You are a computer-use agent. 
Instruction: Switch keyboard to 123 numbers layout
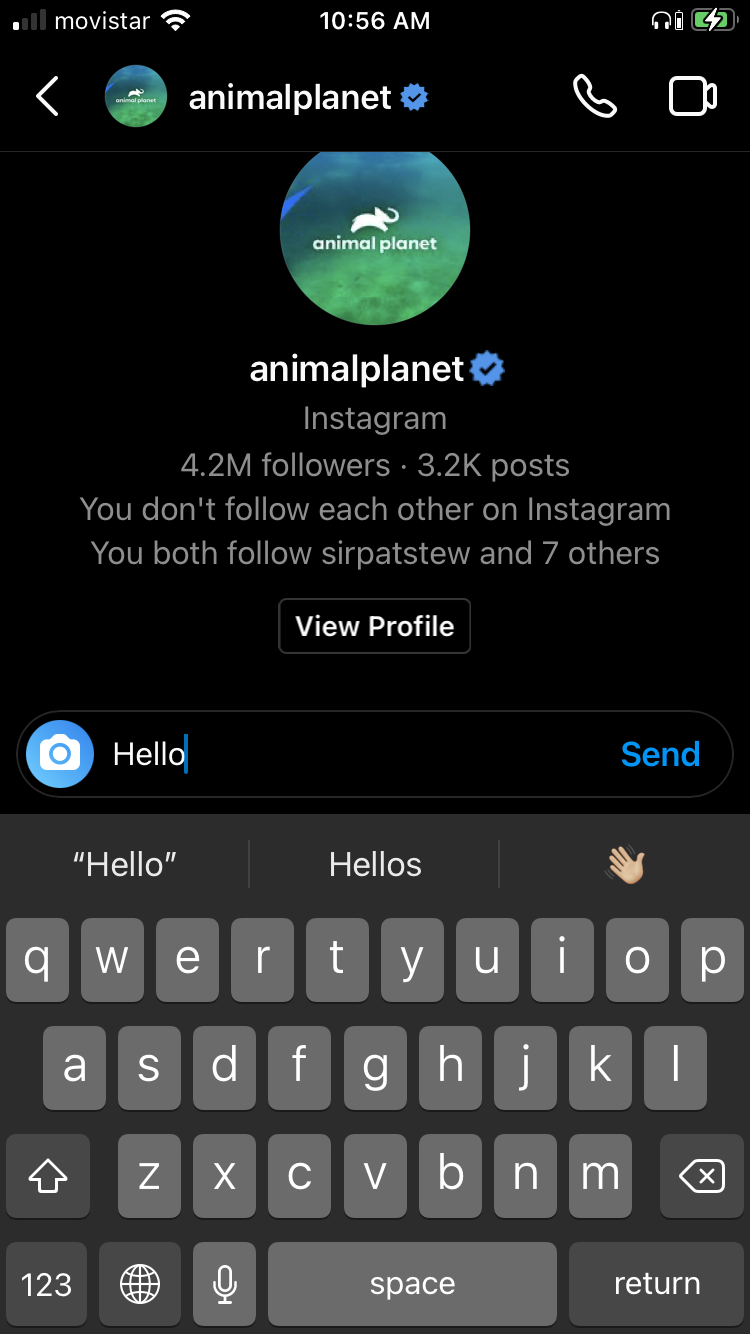47,1284
